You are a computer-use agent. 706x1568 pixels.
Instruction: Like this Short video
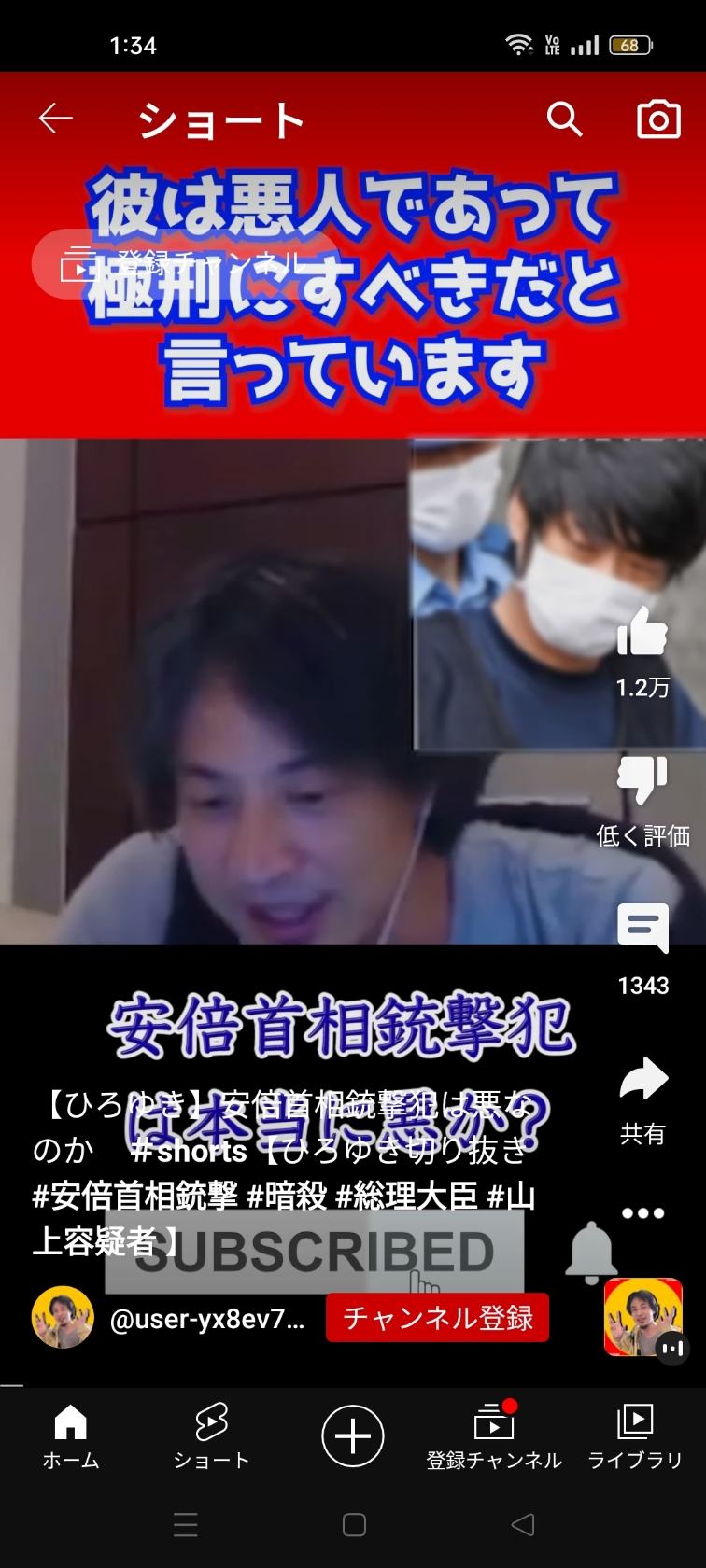tap(642, 632)
